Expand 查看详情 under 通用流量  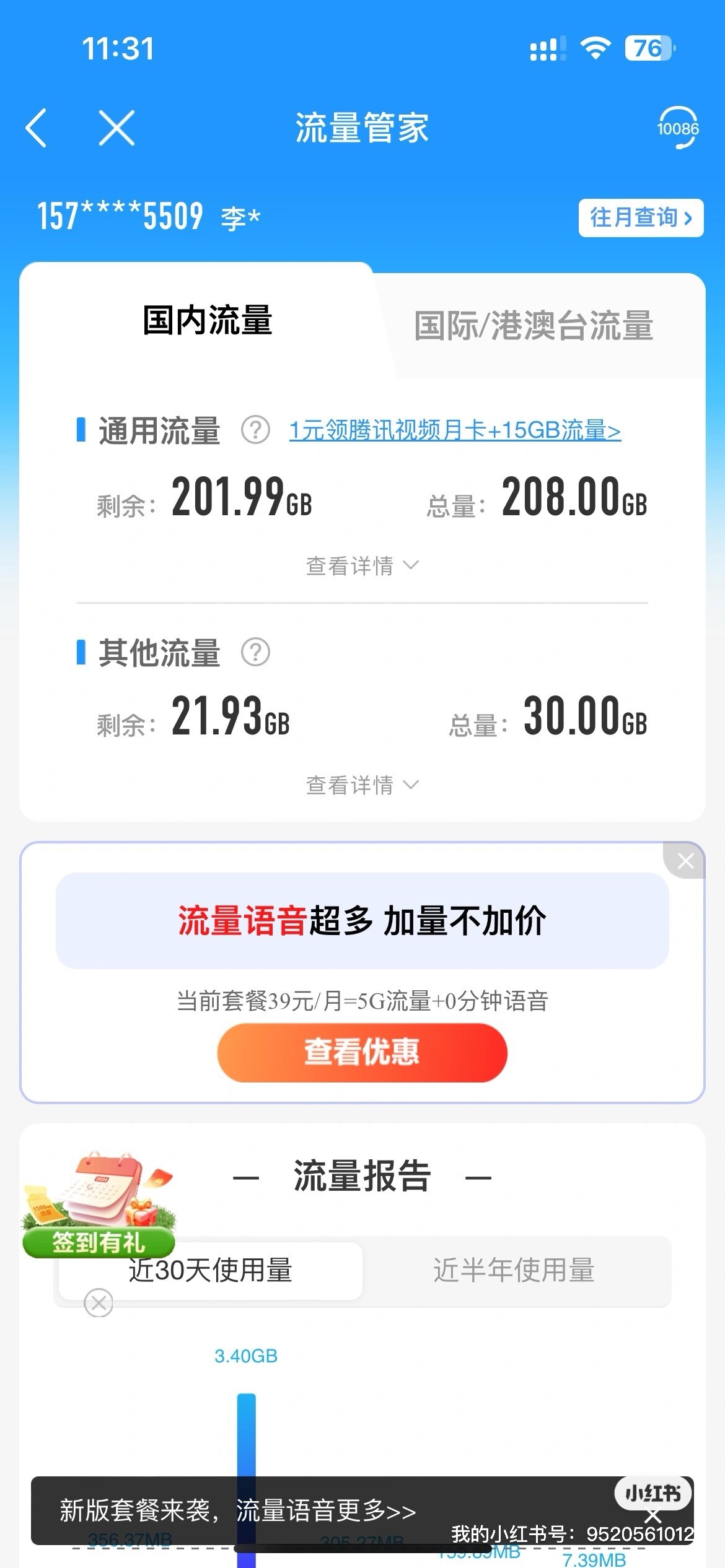click(362, 565)
